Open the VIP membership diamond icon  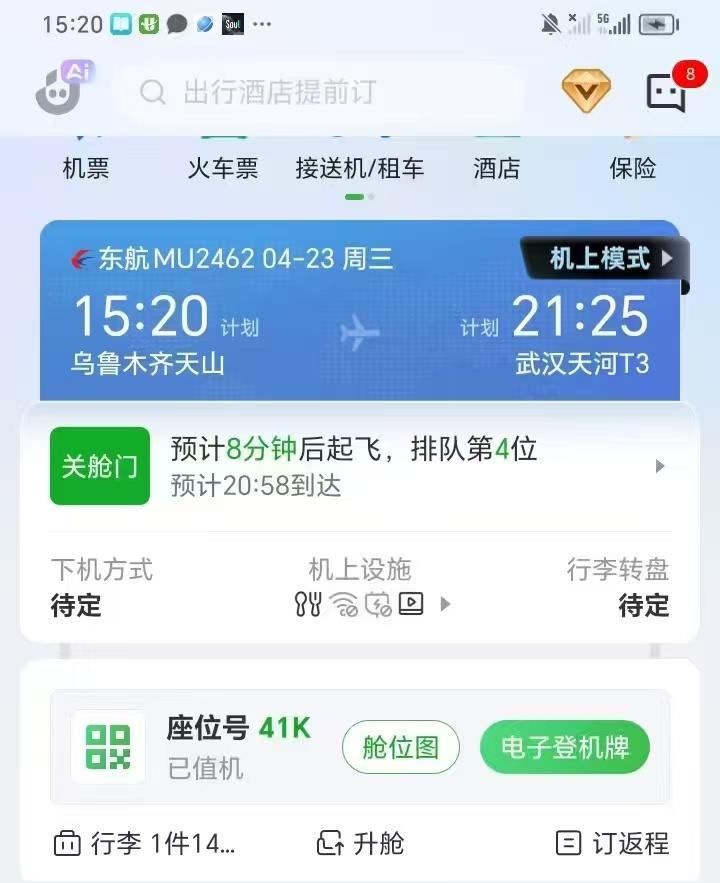tap(586, 92)
